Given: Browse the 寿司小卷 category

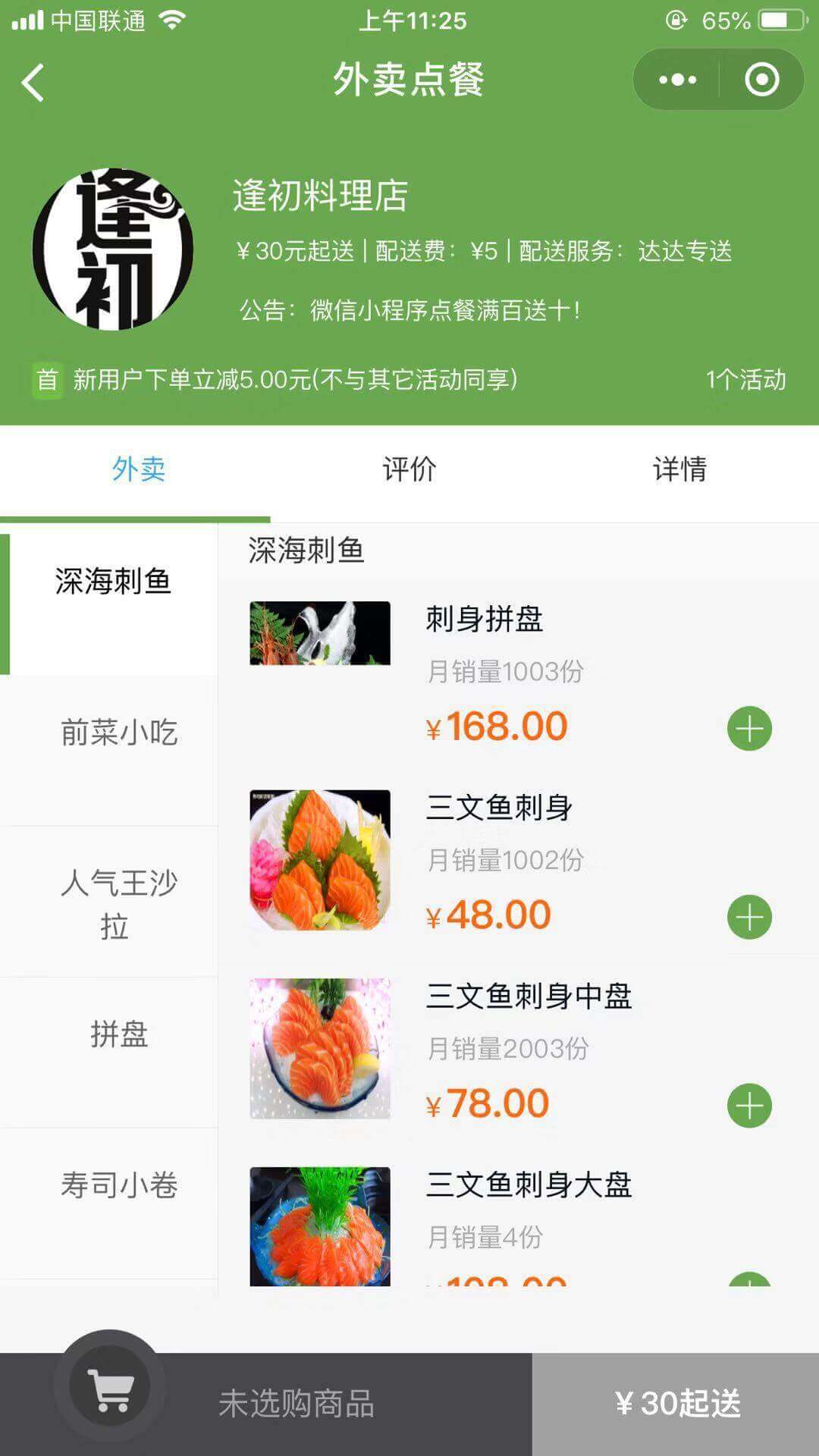Looking at the screenshot, I should [x=118, y=1185].
